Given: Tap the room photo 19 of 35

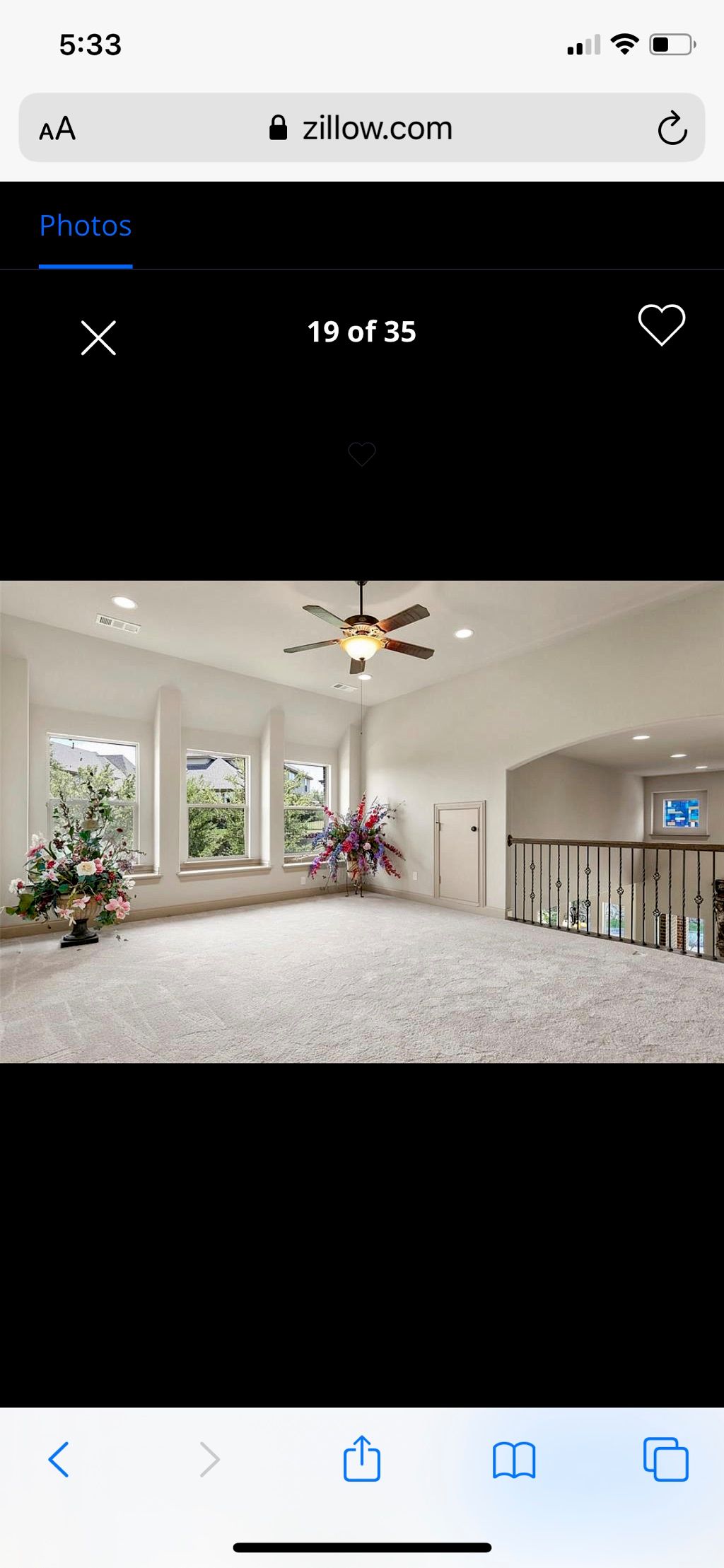Looking at the screenshot, I should pos(361,821).
